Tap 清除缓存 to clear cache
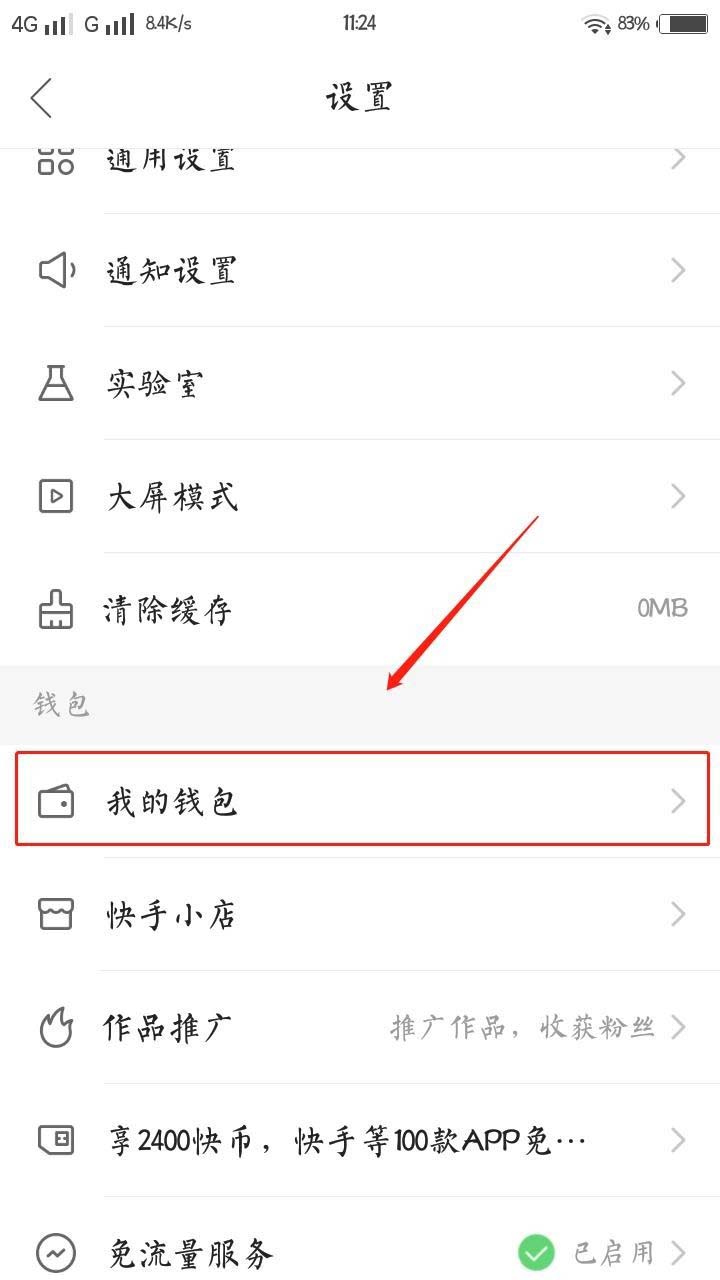720x1280 pixels. pos(360,609)
